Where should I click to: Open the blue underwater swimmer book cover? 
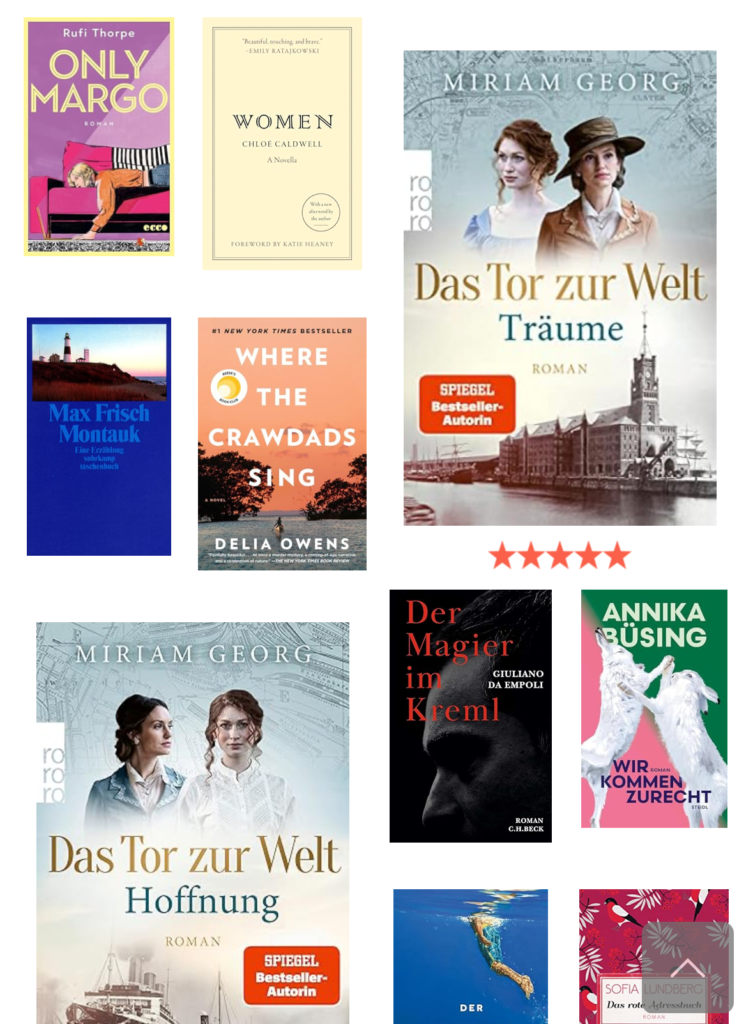tap(470, 955)
